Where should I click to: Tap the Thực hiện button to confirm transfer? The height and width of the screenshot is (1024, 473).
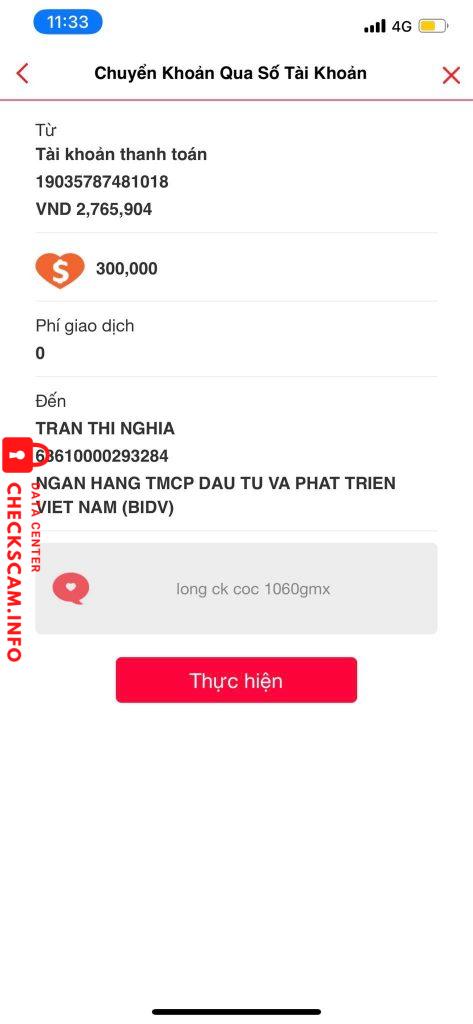[x=236, y=680]
